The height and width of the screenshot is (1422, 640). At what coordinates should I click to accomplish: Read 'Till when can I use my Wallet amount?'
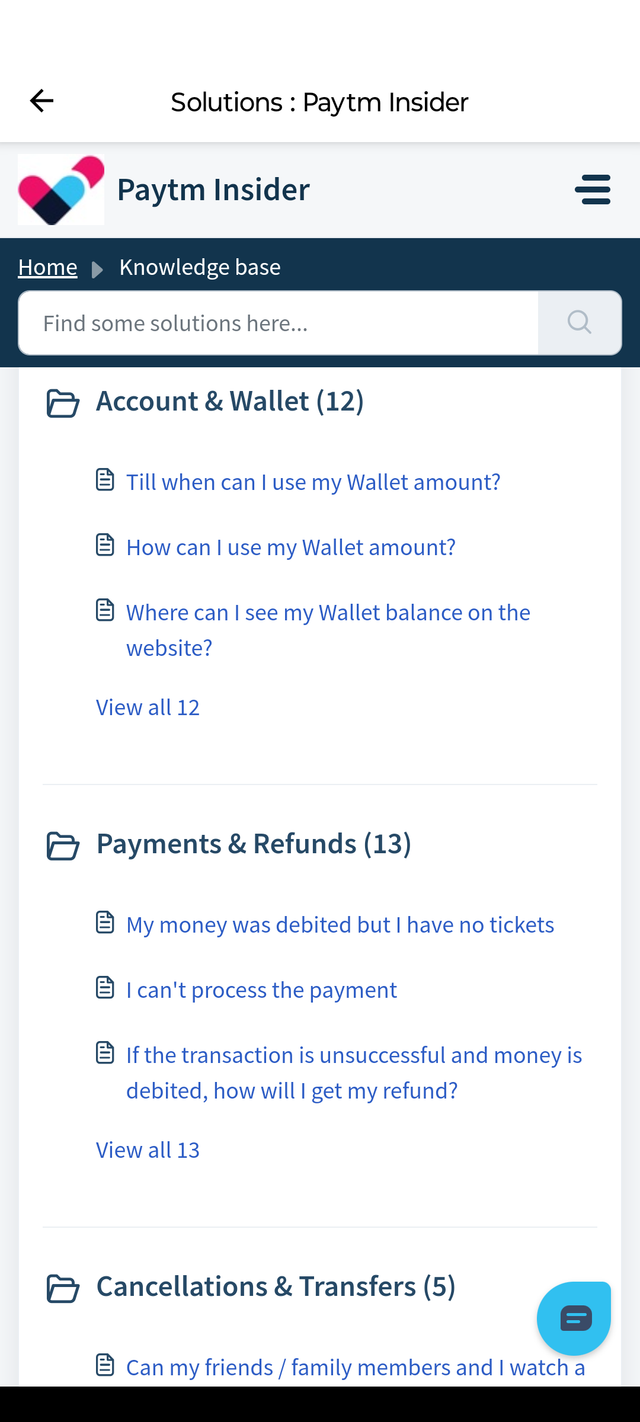pyautogui.click(x=312, y=482)
